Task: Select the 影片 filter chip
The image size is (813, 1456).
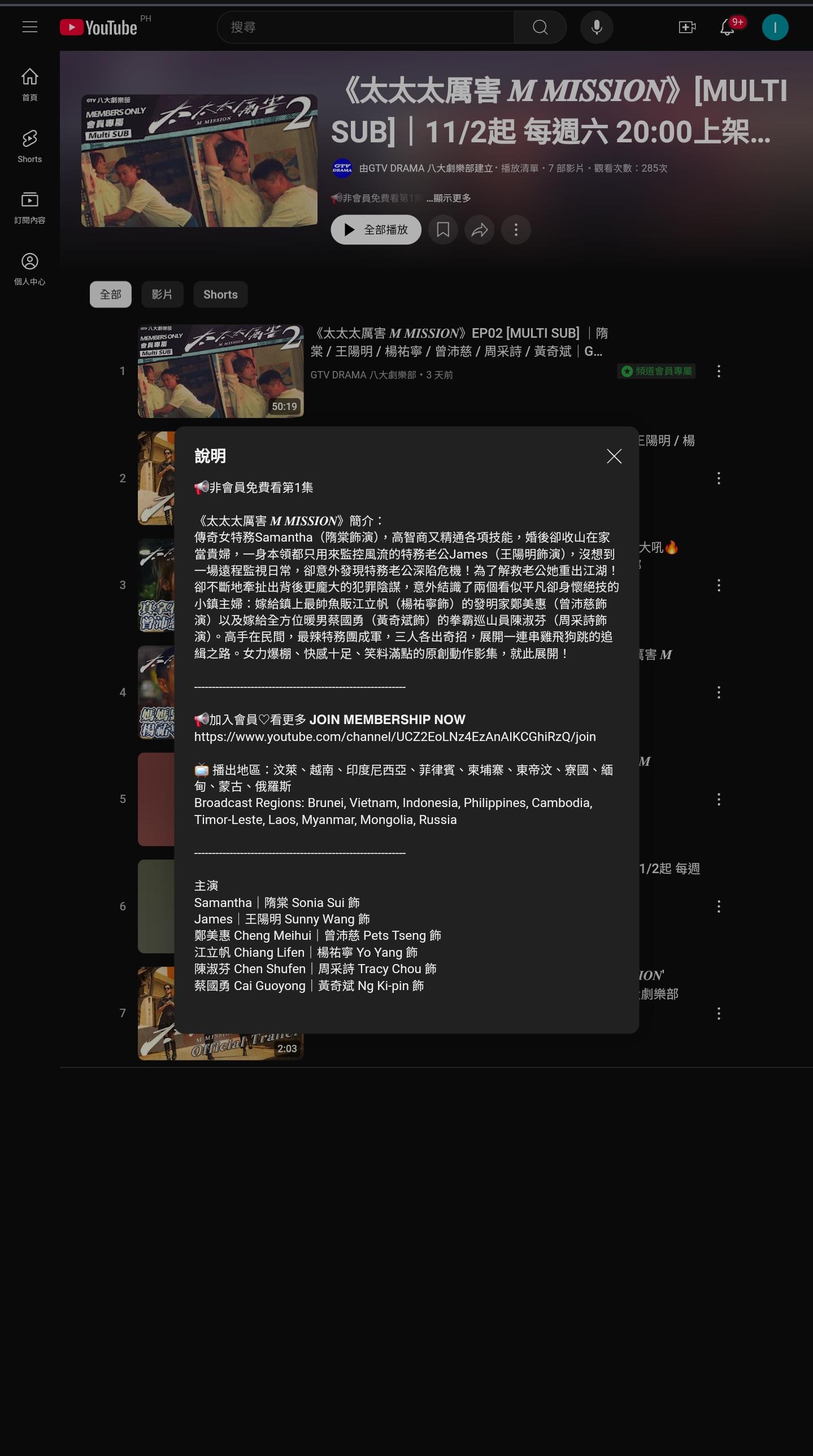Action: tap(162, 294)
